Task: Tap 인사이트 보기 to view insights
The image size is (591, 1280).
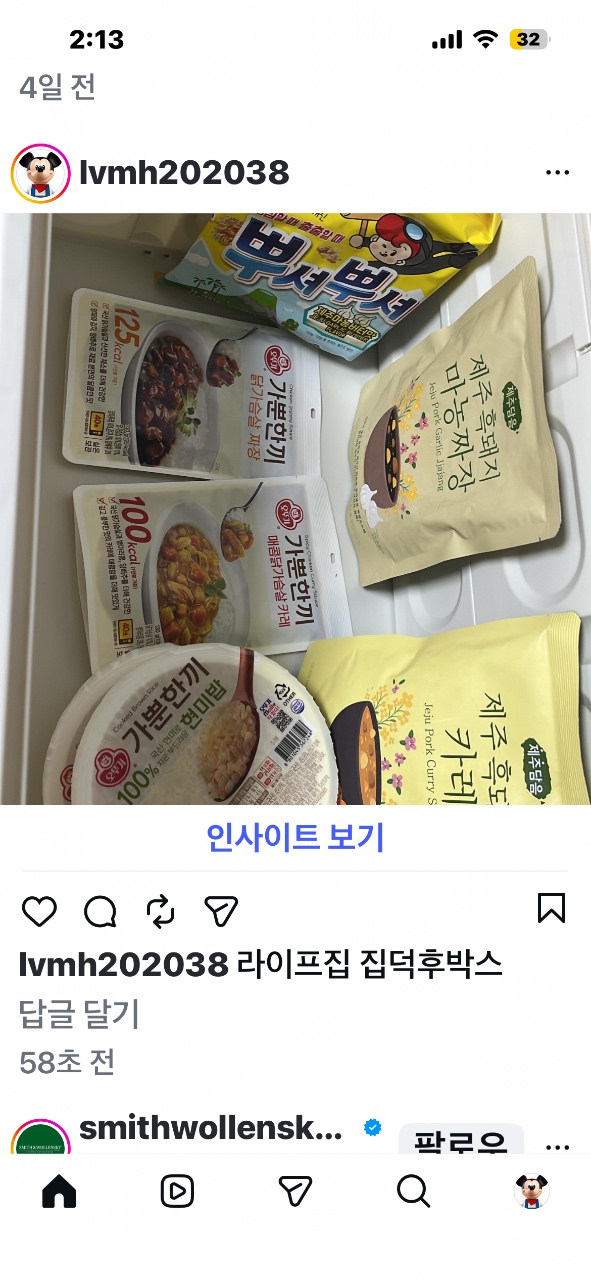Action: 295,837
